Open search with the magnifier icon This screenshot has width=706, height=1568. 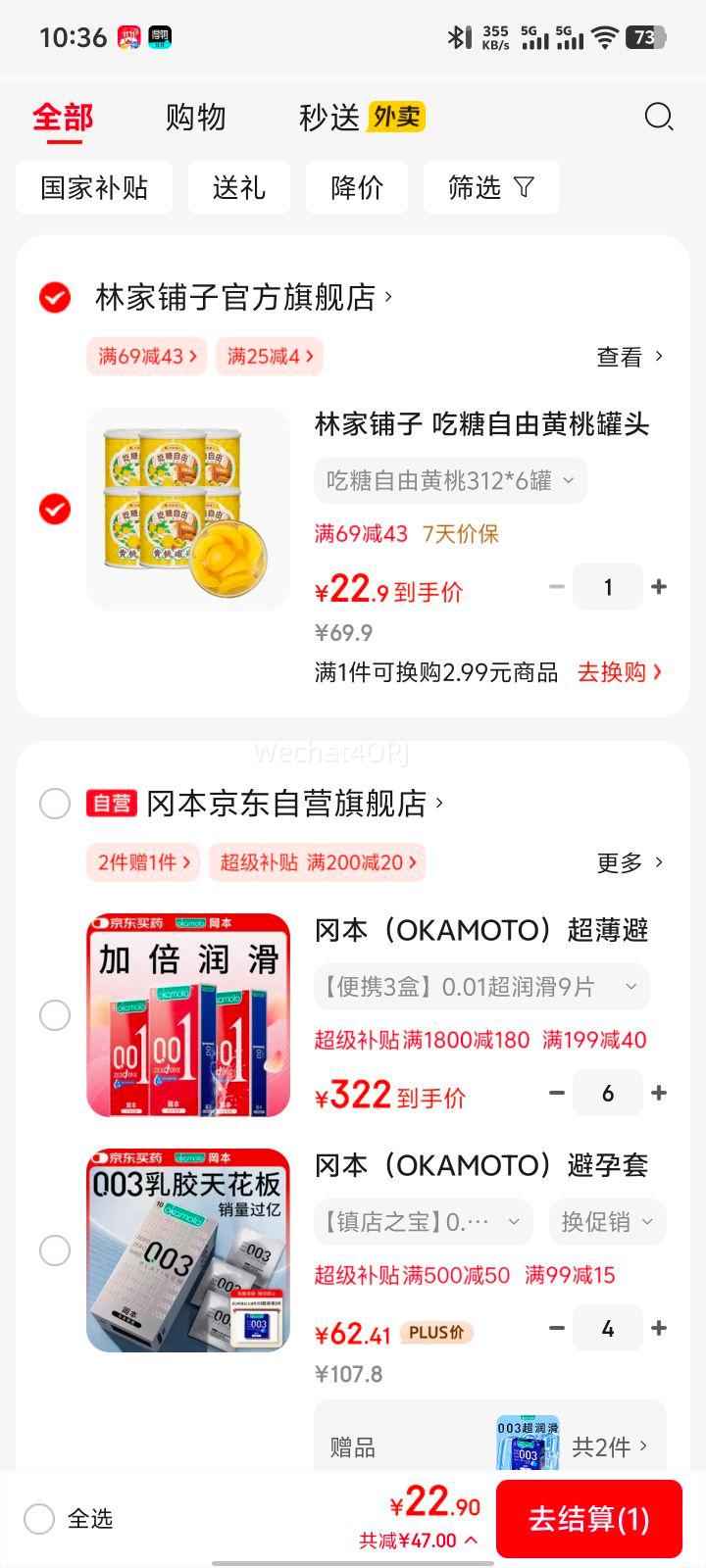pyautogui.click(x=659, y=117)
